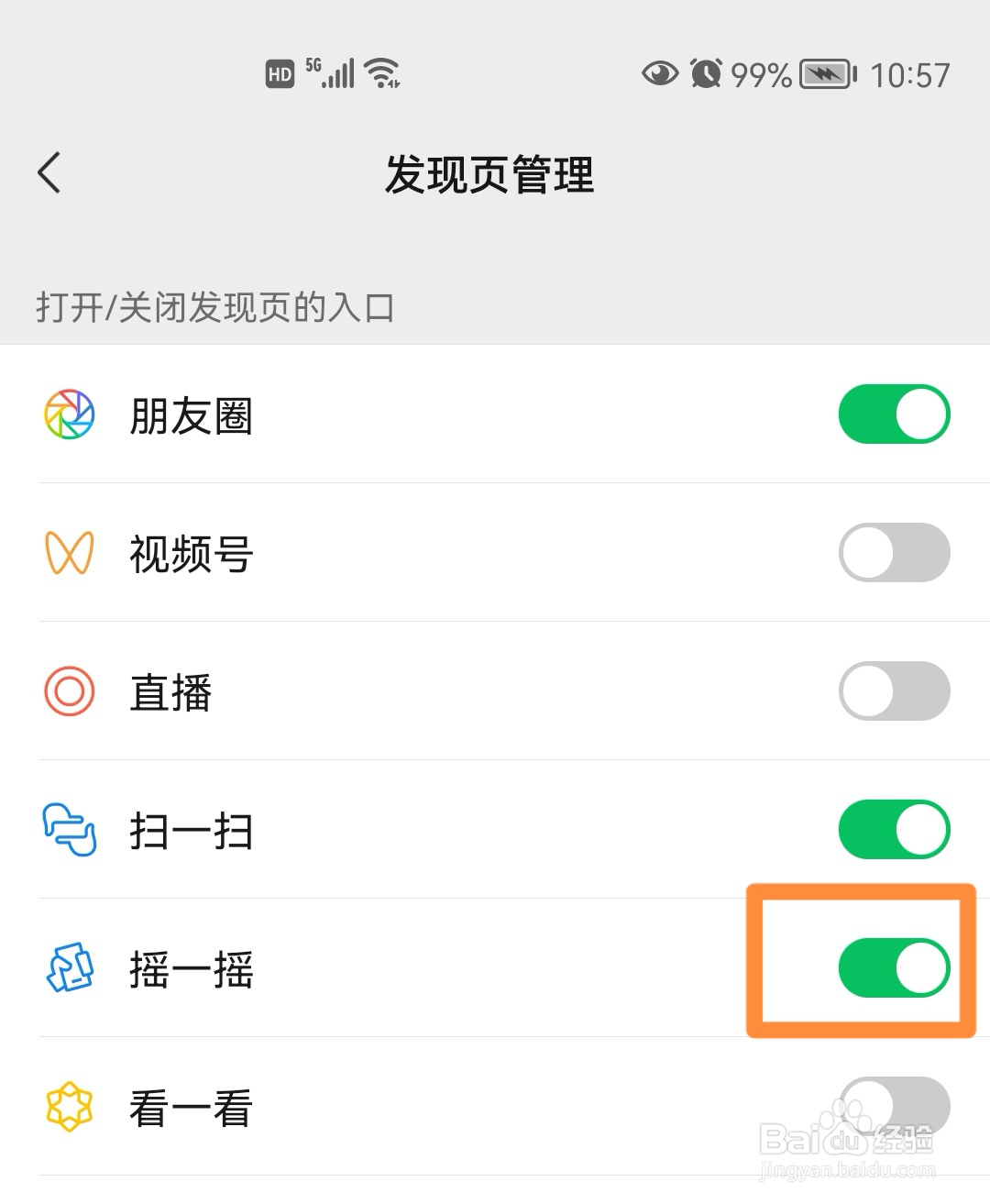
Task: Tap the battery indicator in status bar
Action: [x=823, y=73]
